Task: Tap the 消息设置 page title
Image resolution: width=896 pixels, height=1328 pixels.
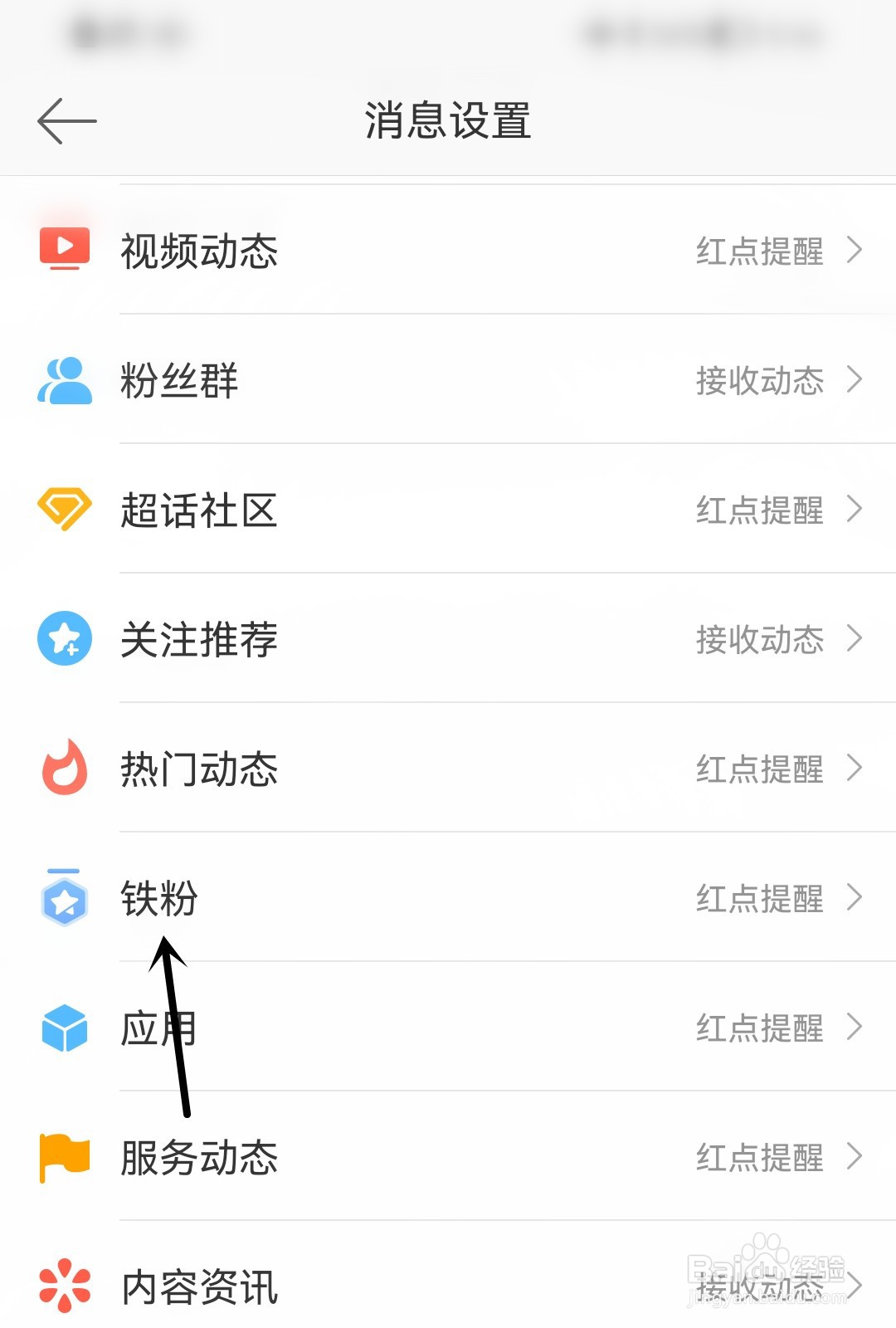Action: [x=448, y=119]
